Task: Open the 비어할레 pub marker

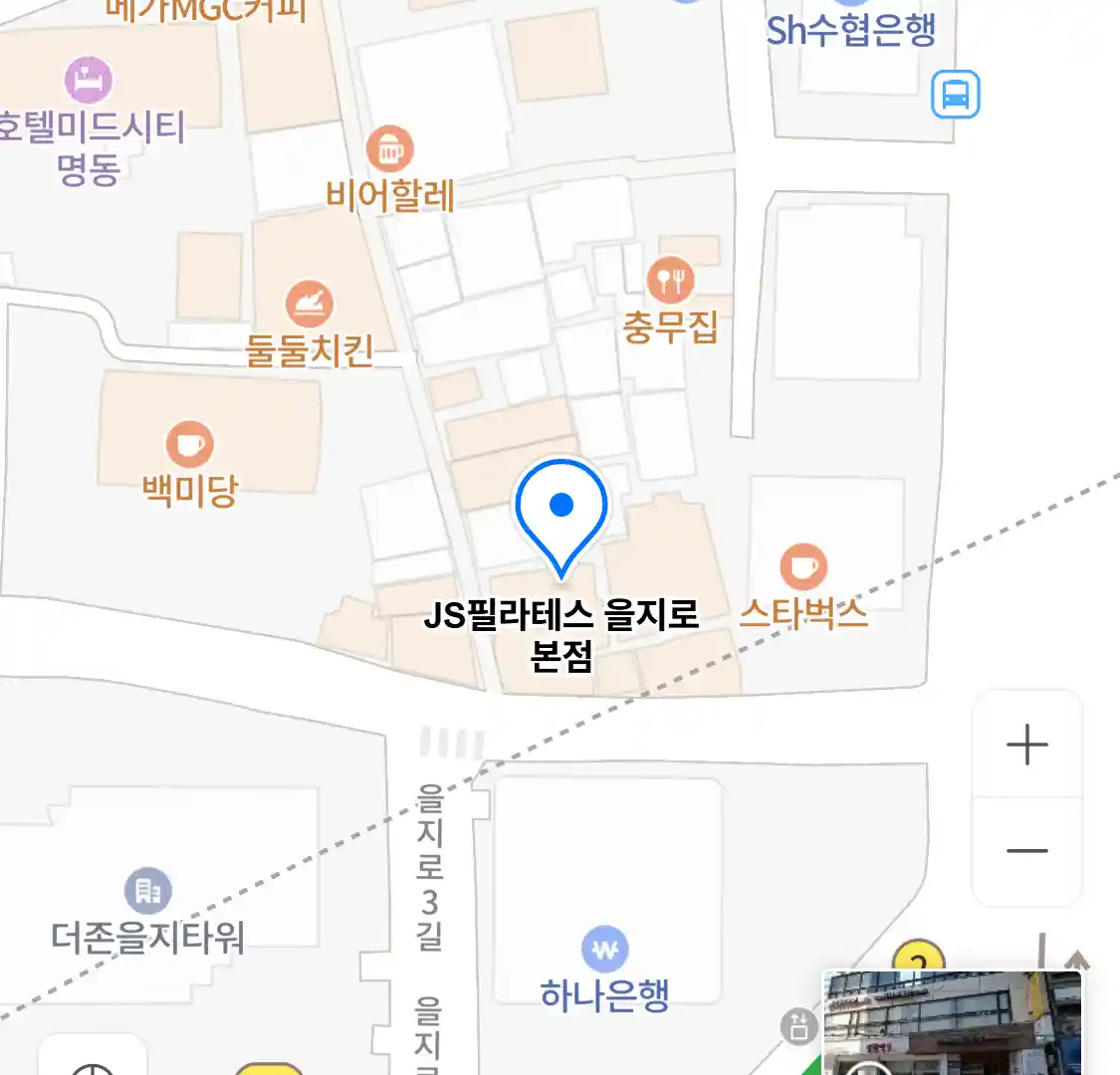Action: [x=389, y=150]
